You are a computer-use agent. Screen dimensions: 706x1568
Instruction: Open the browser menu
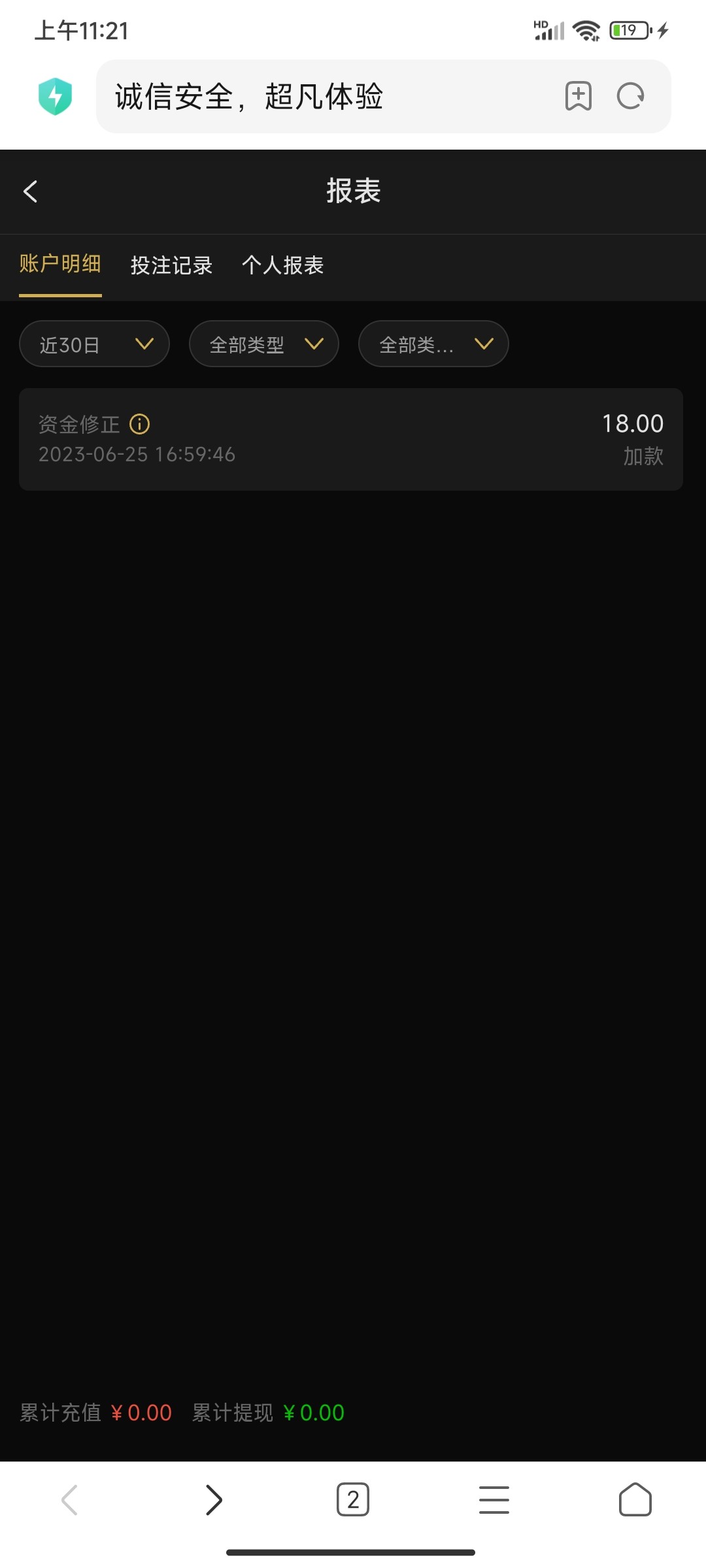pos(494,1499)
